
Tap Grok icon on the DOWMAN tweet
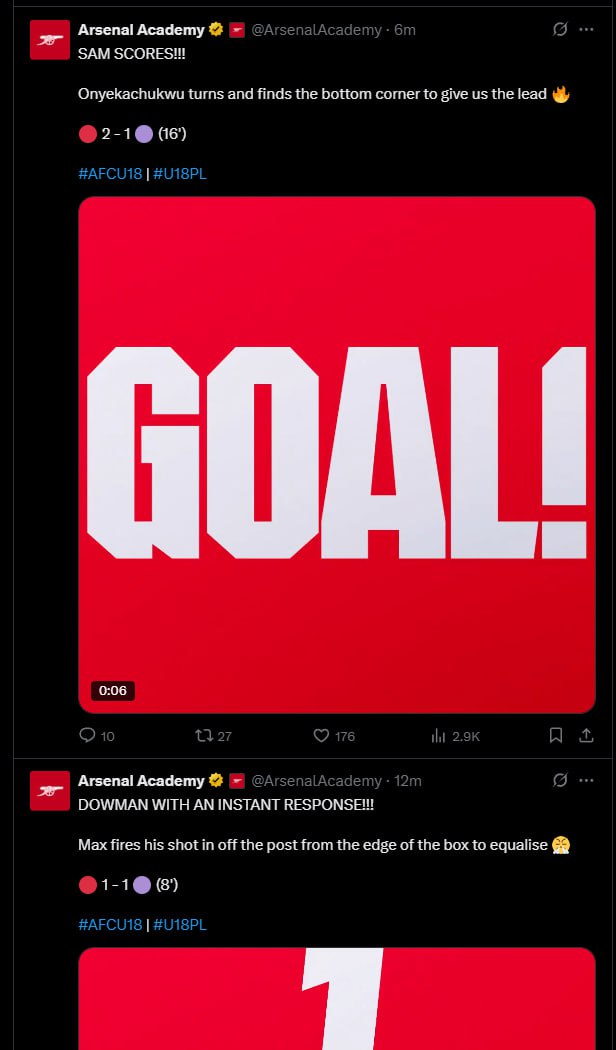(x=560, y=780)
